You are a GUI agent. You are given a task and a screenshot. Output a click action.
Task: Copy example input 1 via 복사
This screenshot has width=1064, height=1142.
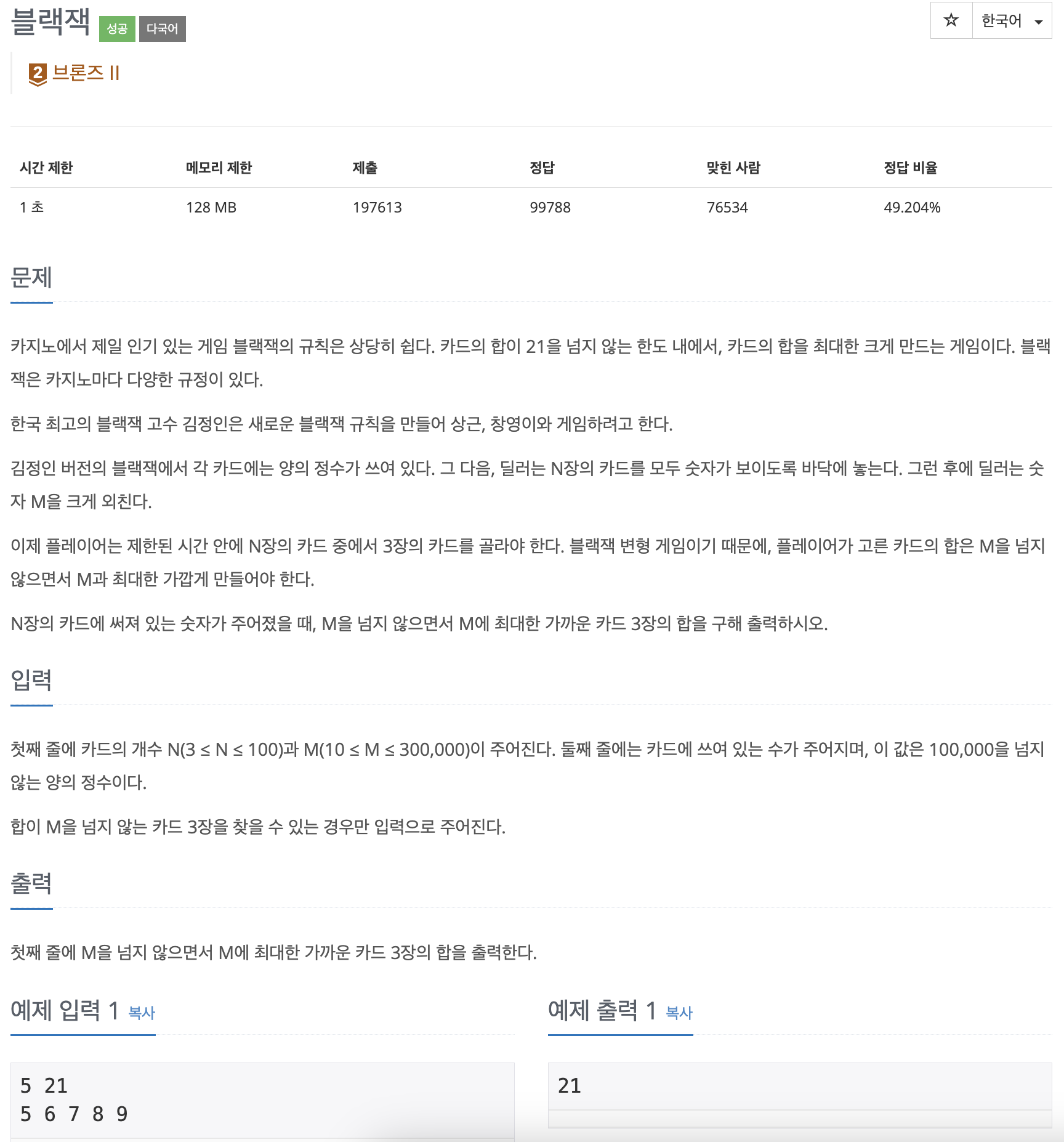point(142,1012)
